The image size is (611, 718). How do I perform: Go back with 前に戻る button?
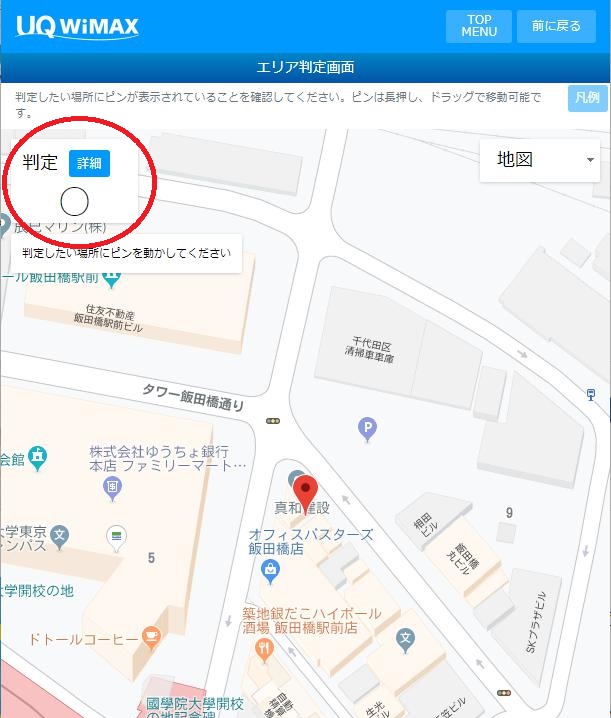[x=556, y=26]
